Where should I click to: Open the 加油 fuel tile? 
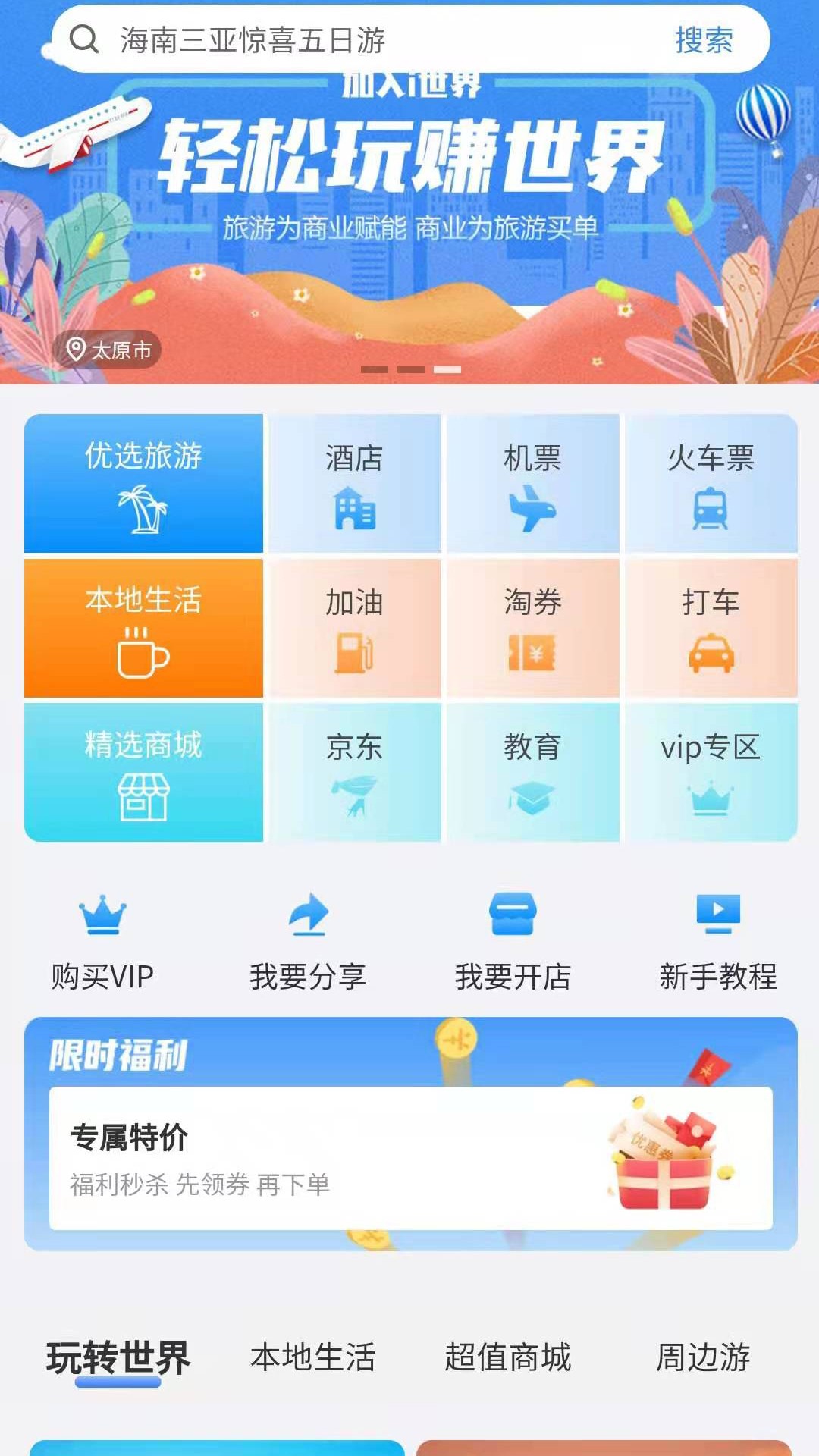pyautogui.click(x=354, y=628)
